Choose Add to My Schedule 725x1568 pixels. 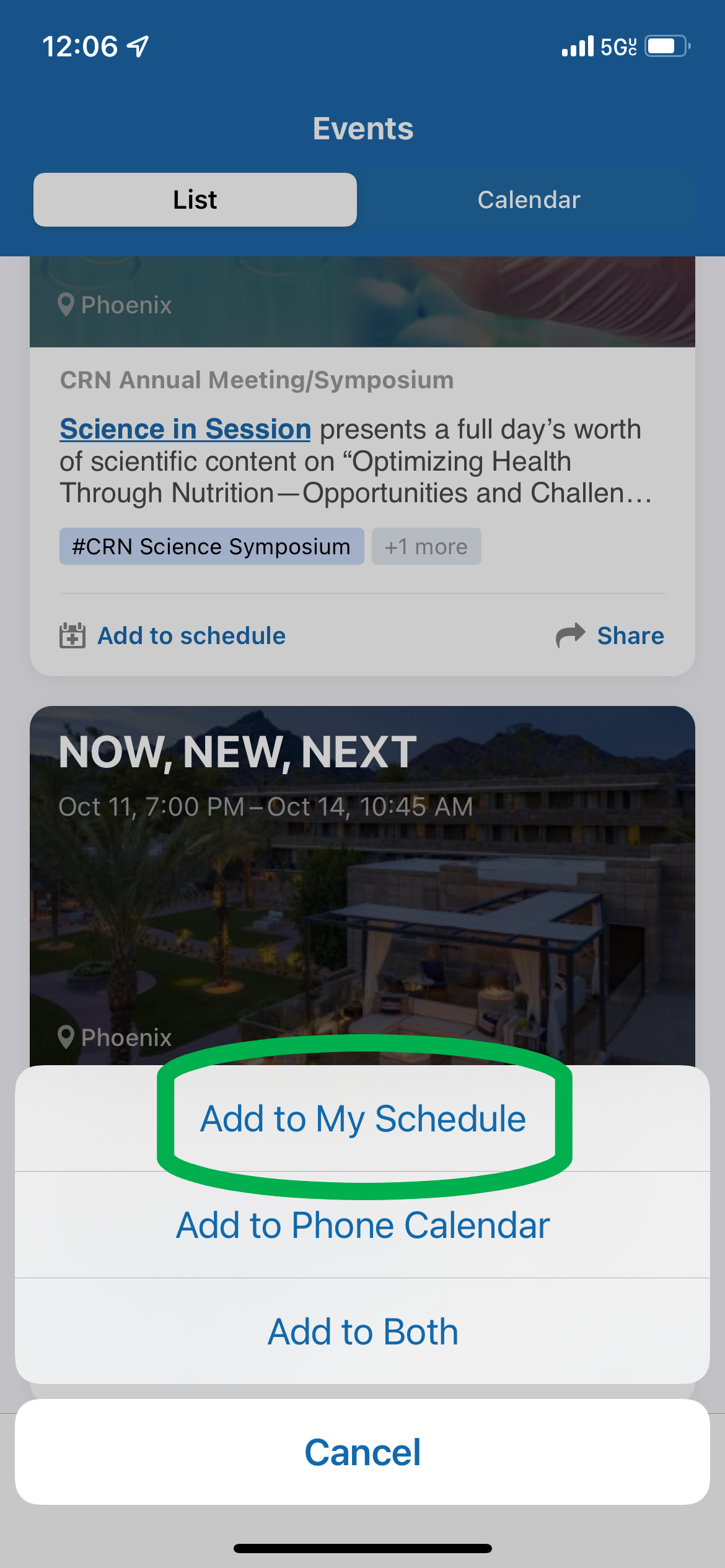coord(362,1118)
